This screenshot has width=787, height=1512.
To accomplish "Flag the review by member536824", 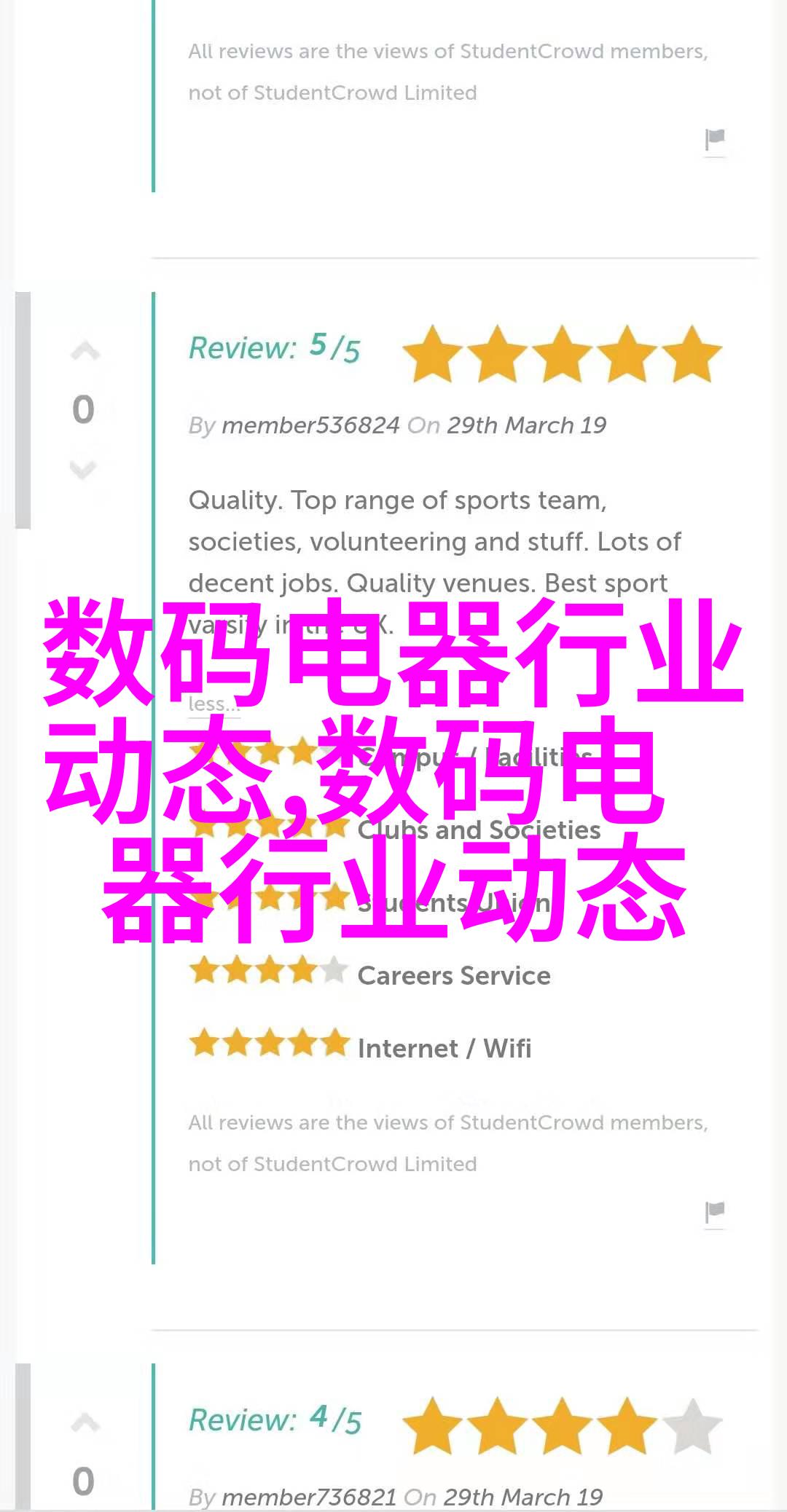I will [715, 1211].
